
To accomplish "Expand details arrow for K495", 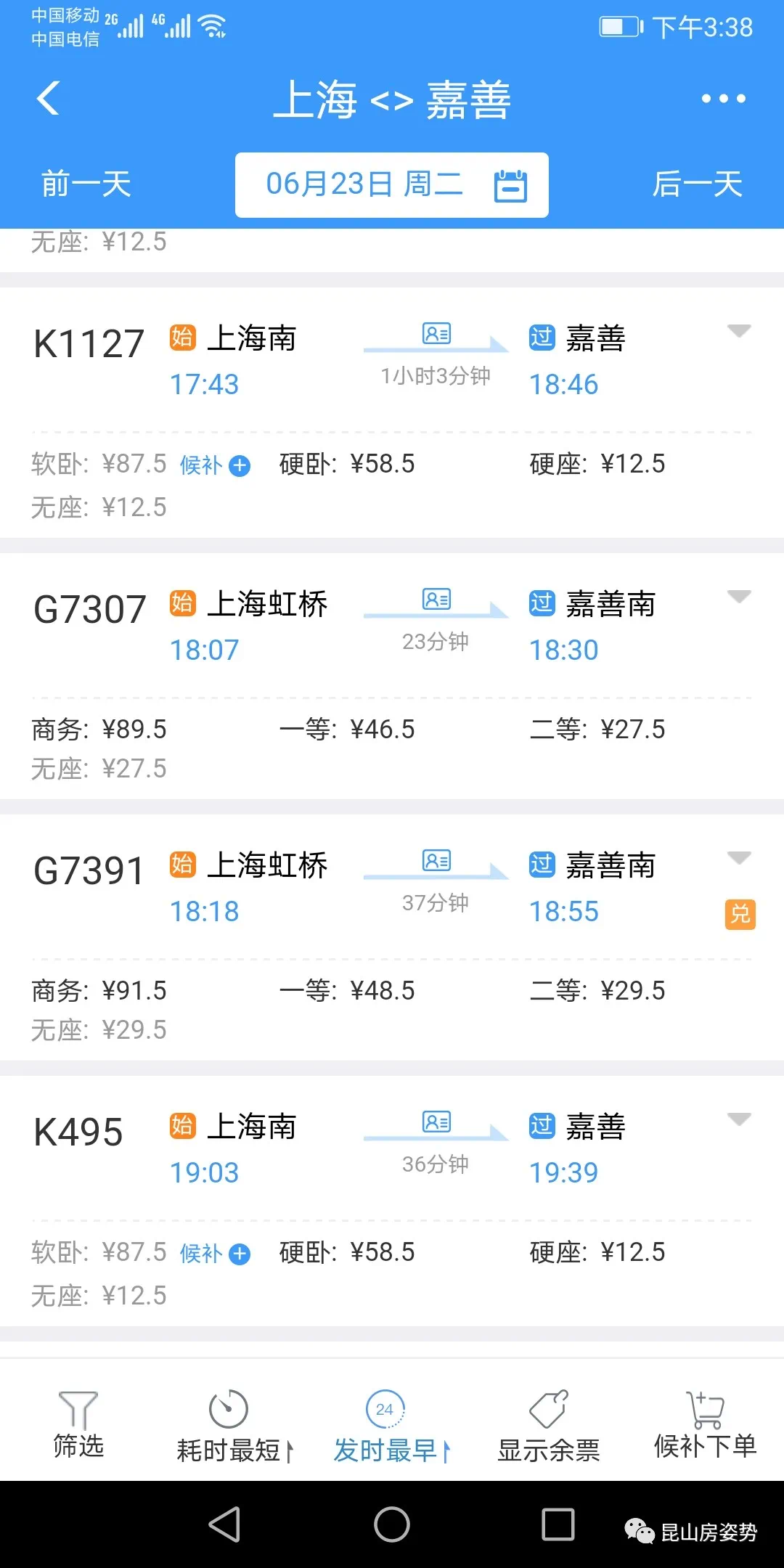I will coord(739,1119).
